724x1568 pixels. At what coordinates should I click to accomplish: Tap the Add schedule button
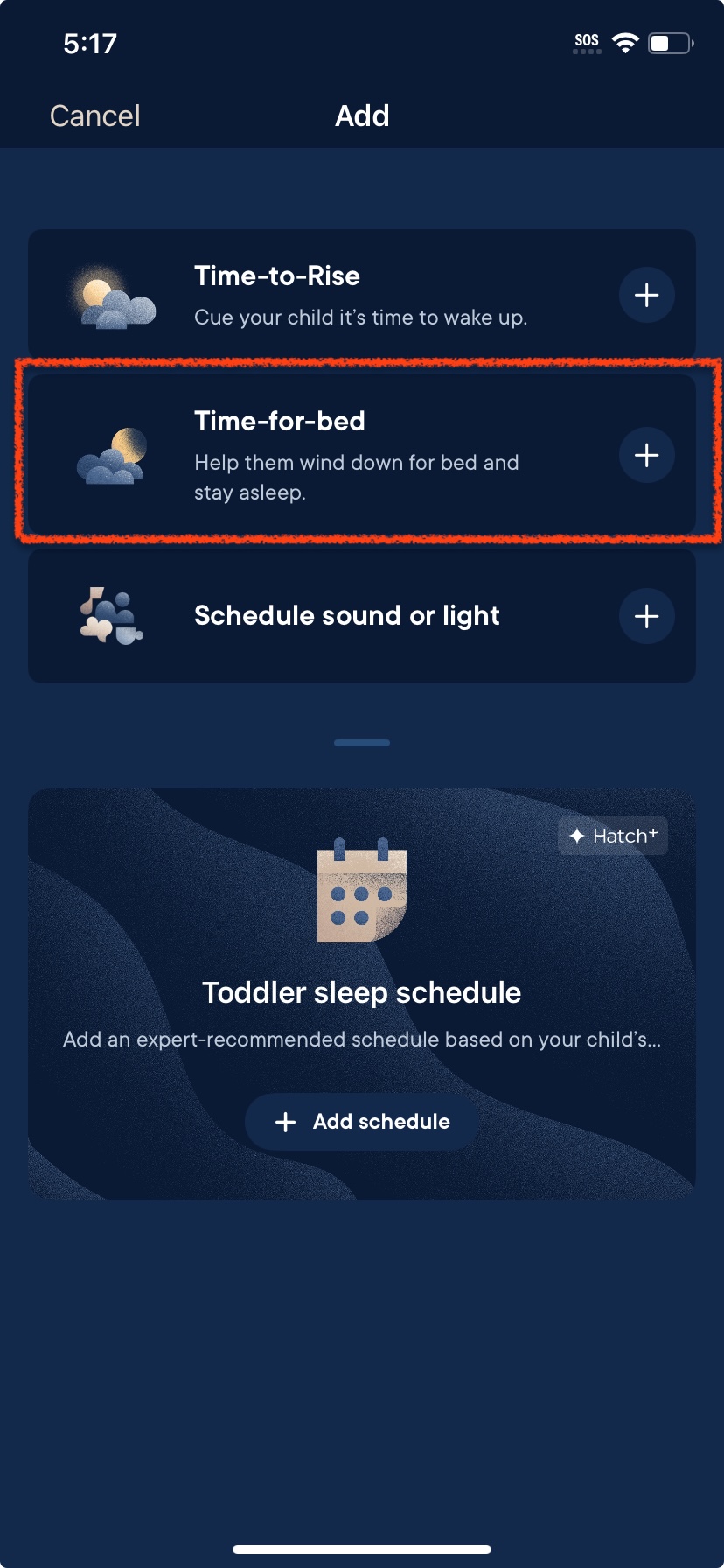pos(362,1121)
